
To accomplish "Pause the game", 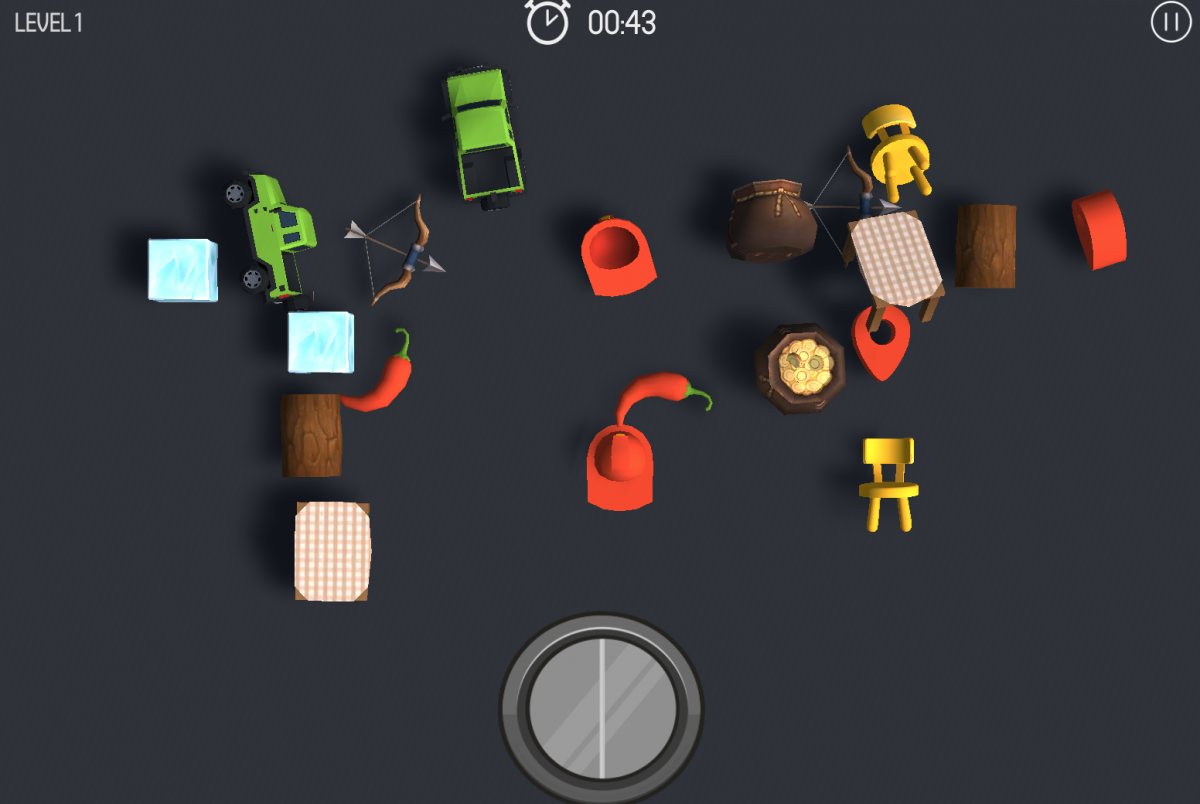I will click(x=1171, y=22).
